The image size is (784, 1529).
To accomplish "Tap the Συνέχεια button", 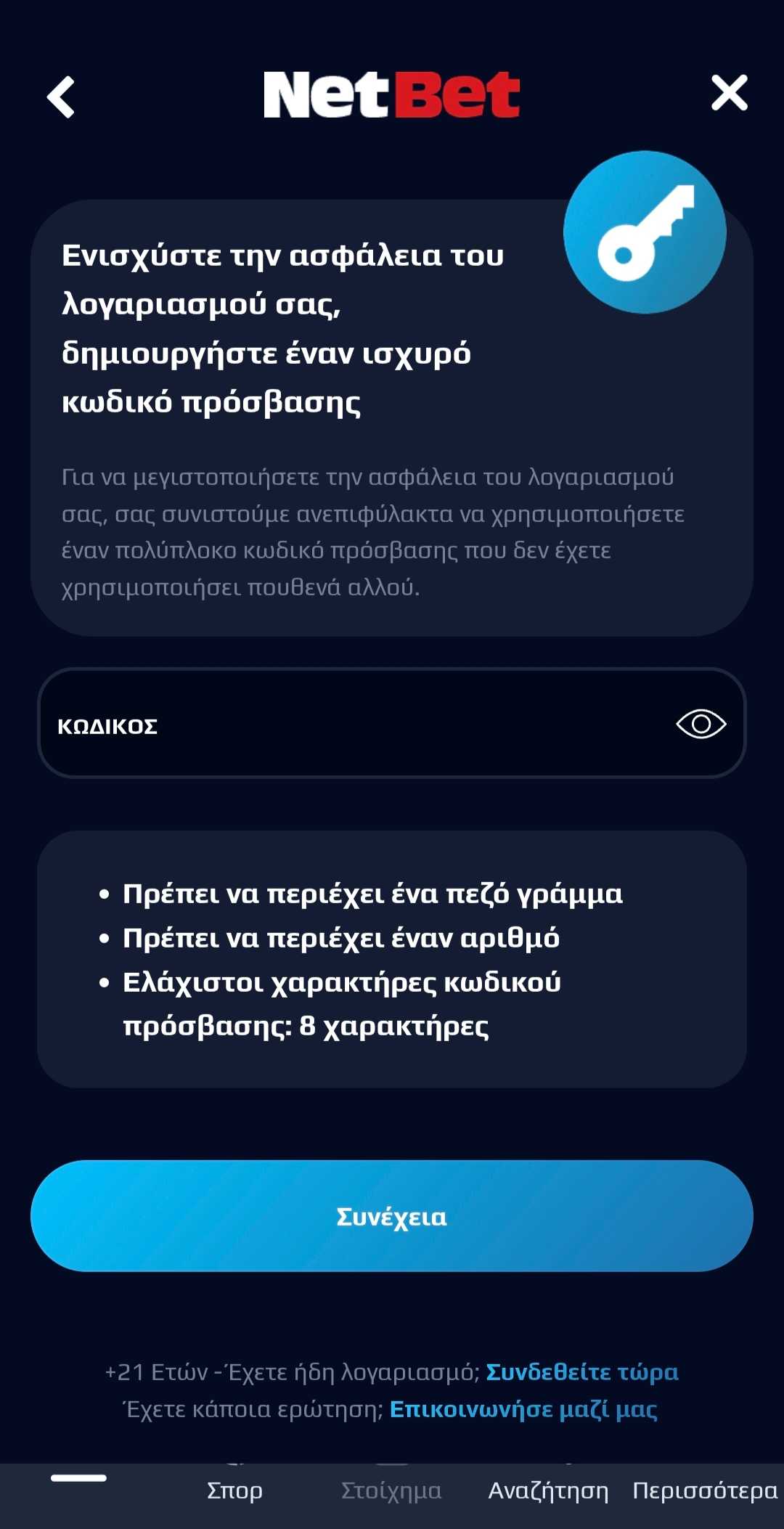I will 392,1215.
